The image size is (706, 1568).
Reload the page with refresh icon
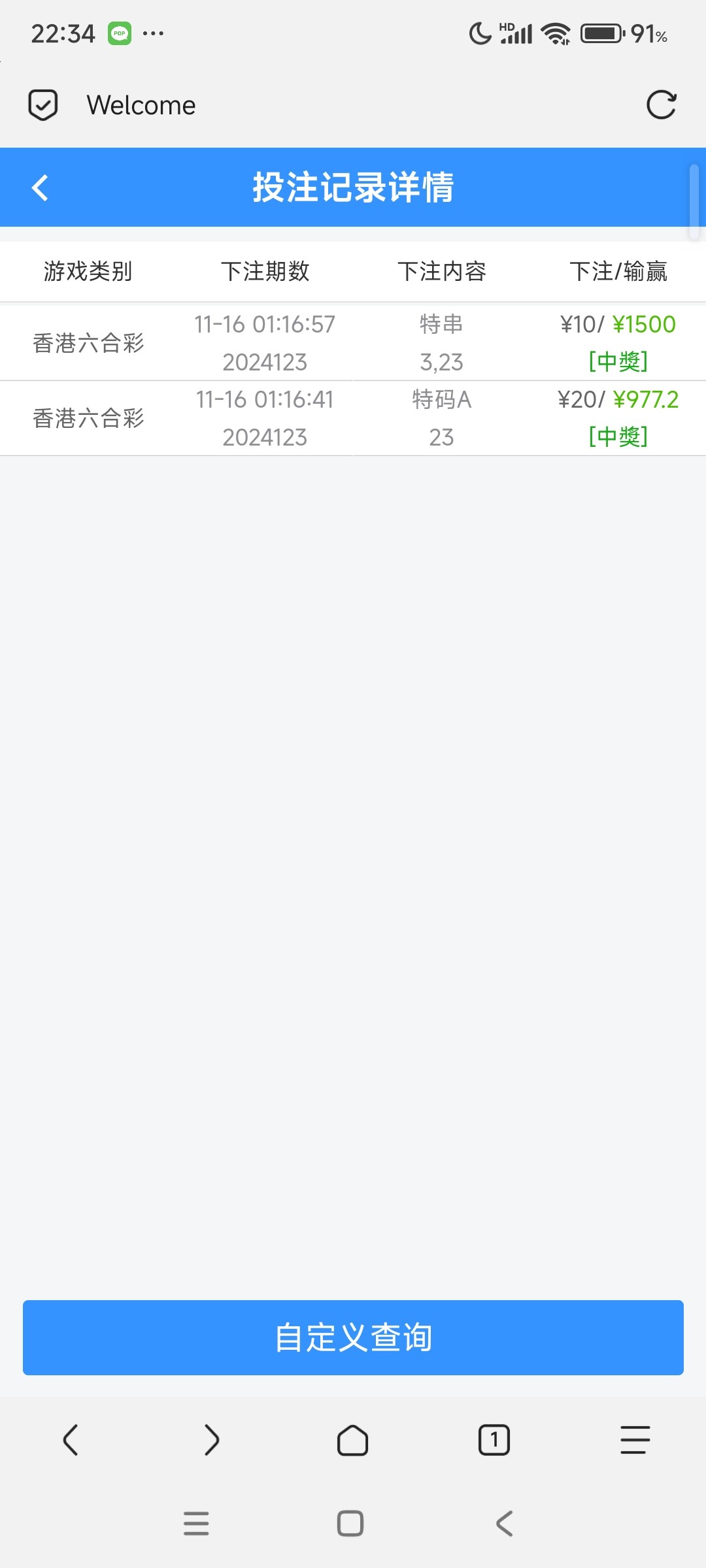click(x=661, y=105)
